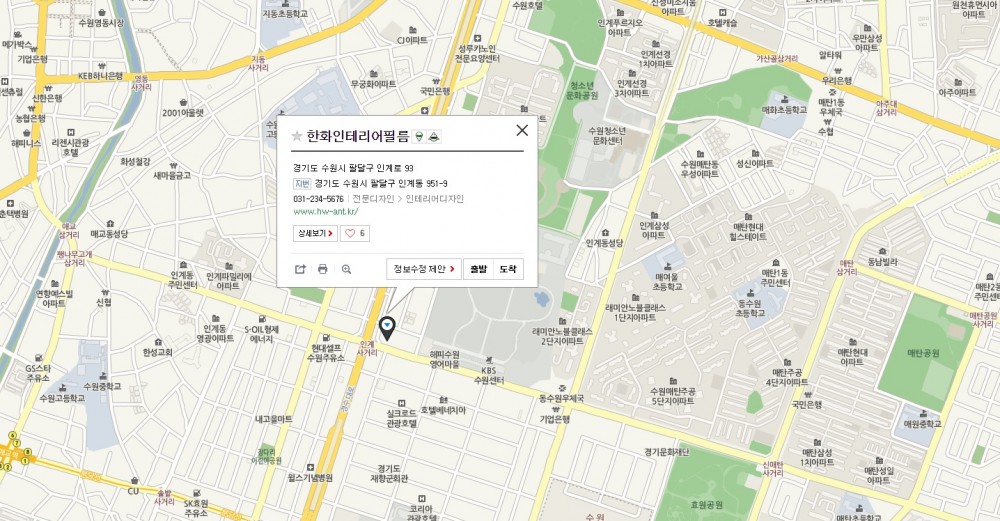Share this place
Viewport: 1000px width, 521px height.
(300, 269)
